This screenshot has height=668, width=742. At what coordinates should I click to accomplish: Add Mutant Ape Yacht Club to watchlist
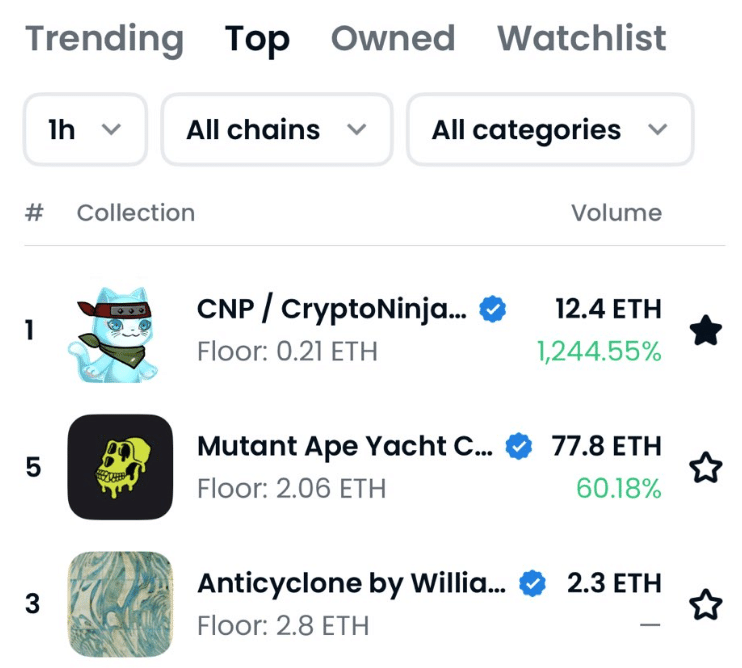click(706, 467)
